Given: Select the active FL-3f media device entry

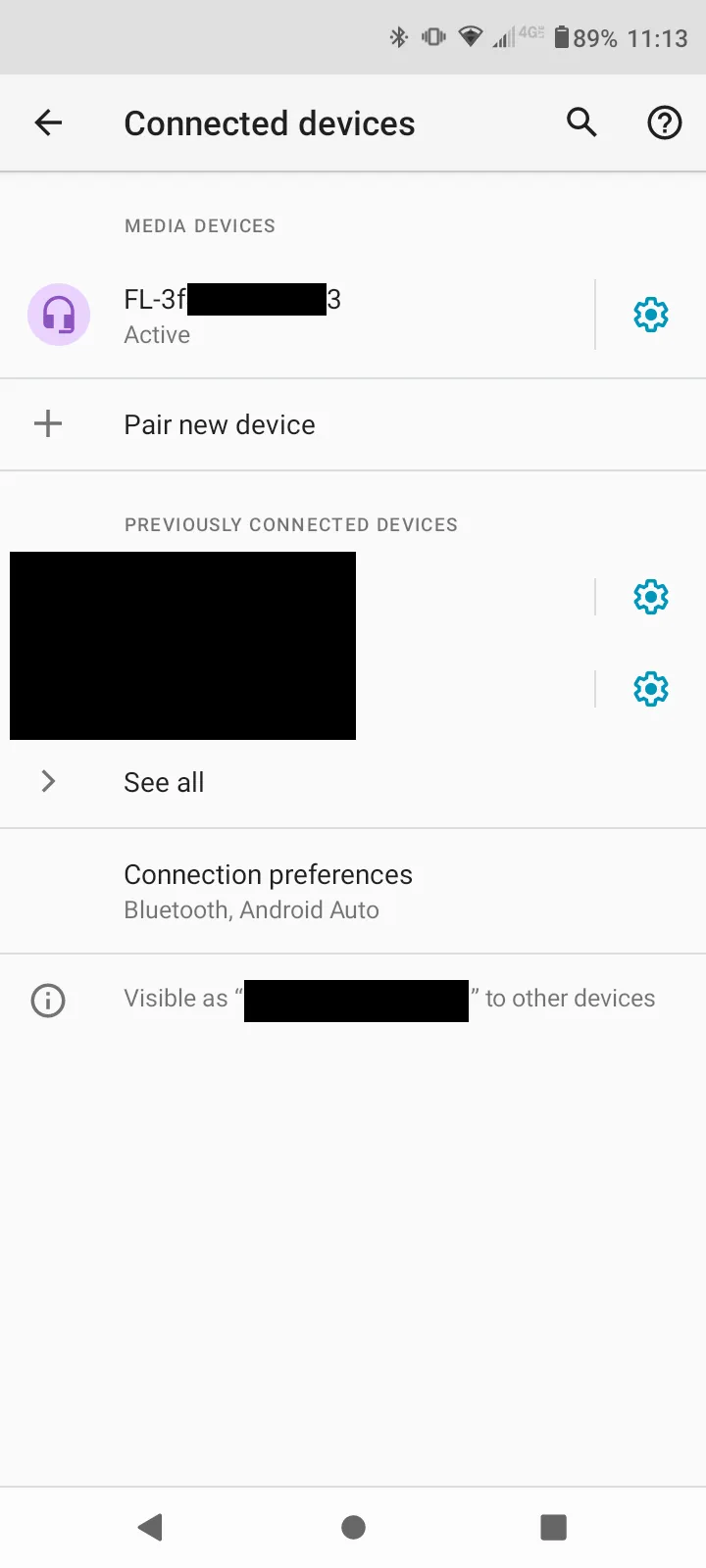Looking at the screenshot, I should [x=294, y=315].
